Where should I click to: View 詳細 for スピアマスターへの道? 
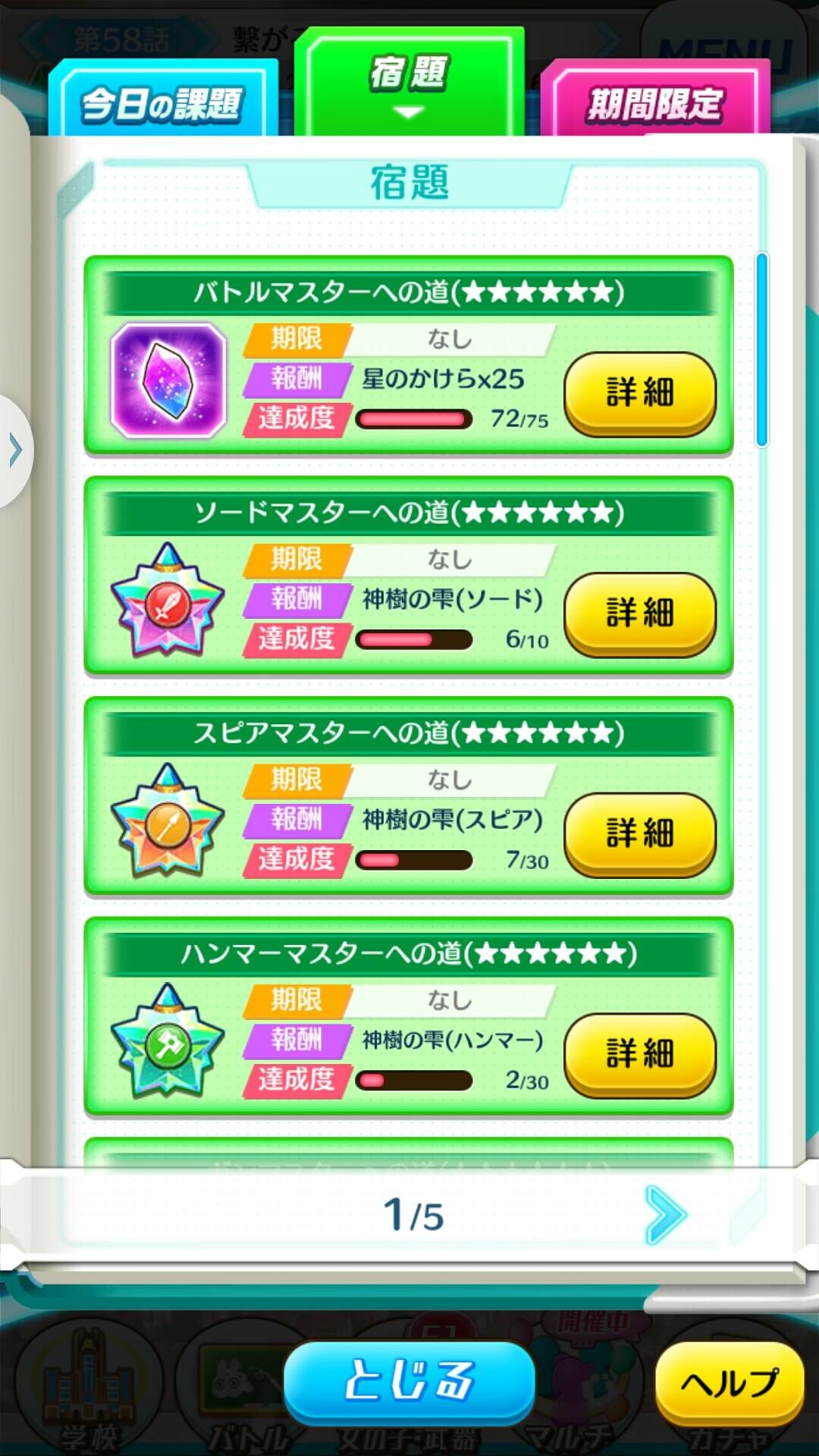[x=640, y=834]
